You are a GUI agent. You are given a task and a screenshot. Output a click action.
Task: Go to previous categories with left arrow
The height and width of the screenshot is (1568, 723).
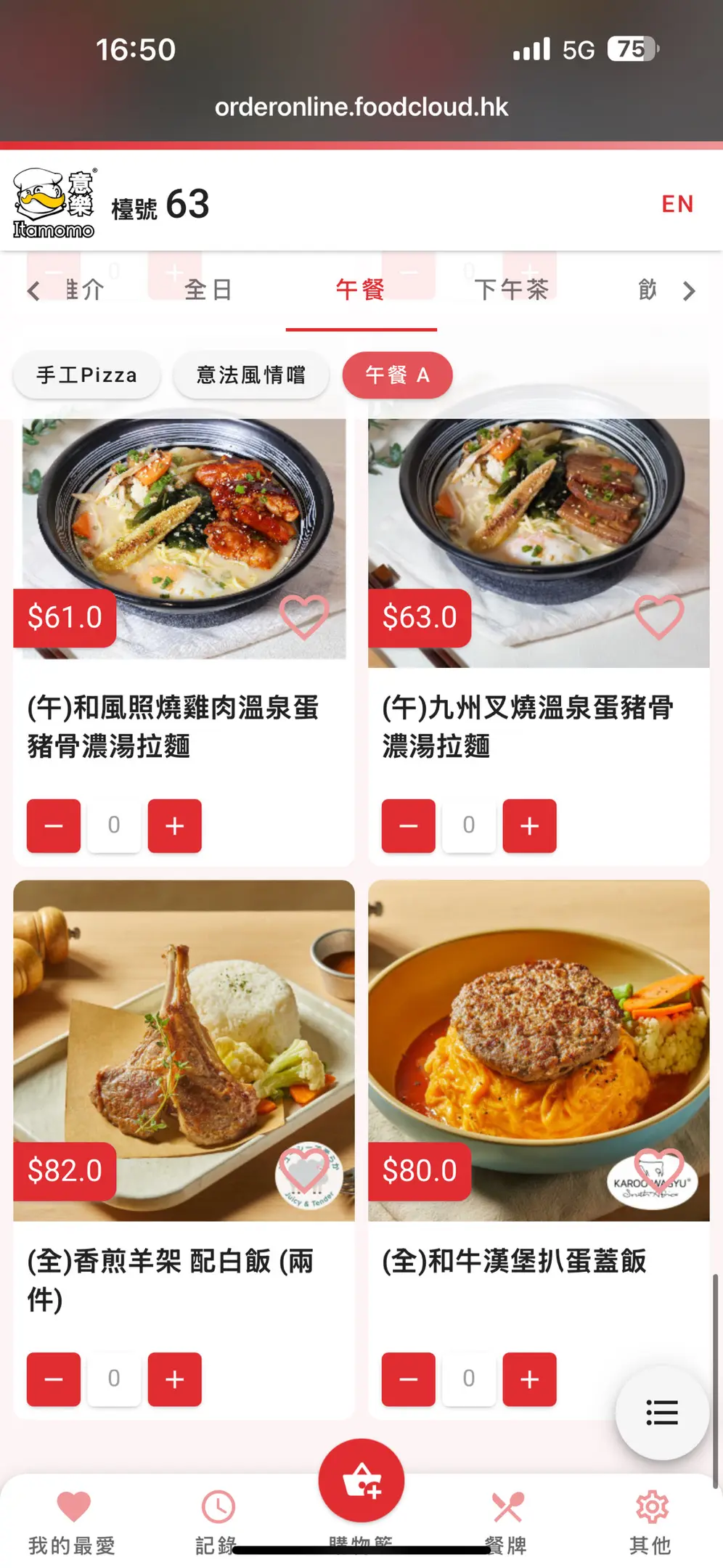pyautogui.click(x=33, y=291)
